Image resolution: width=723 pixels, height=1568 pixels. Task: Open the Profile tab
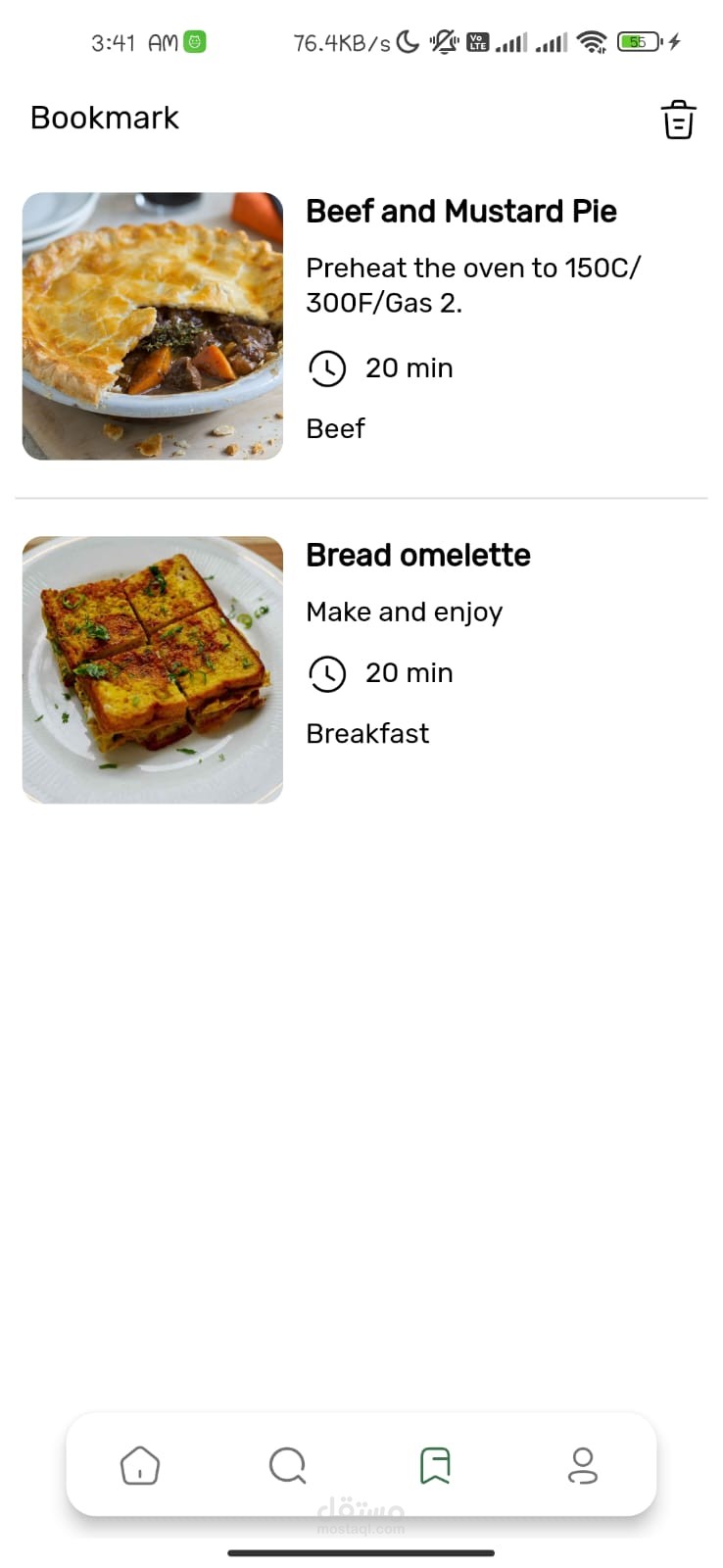click(x=583, y=1466)
